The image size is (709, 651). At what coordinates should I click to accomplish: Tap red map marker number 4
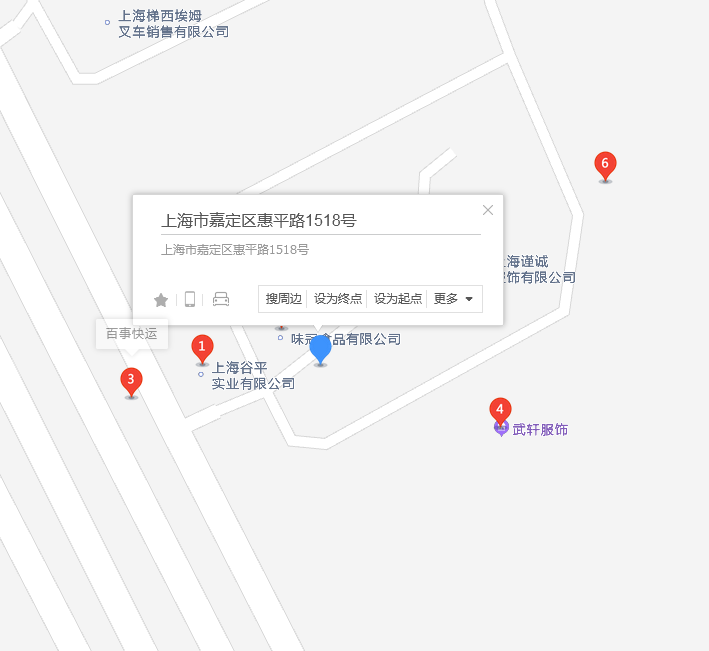(x=500, y=409)
